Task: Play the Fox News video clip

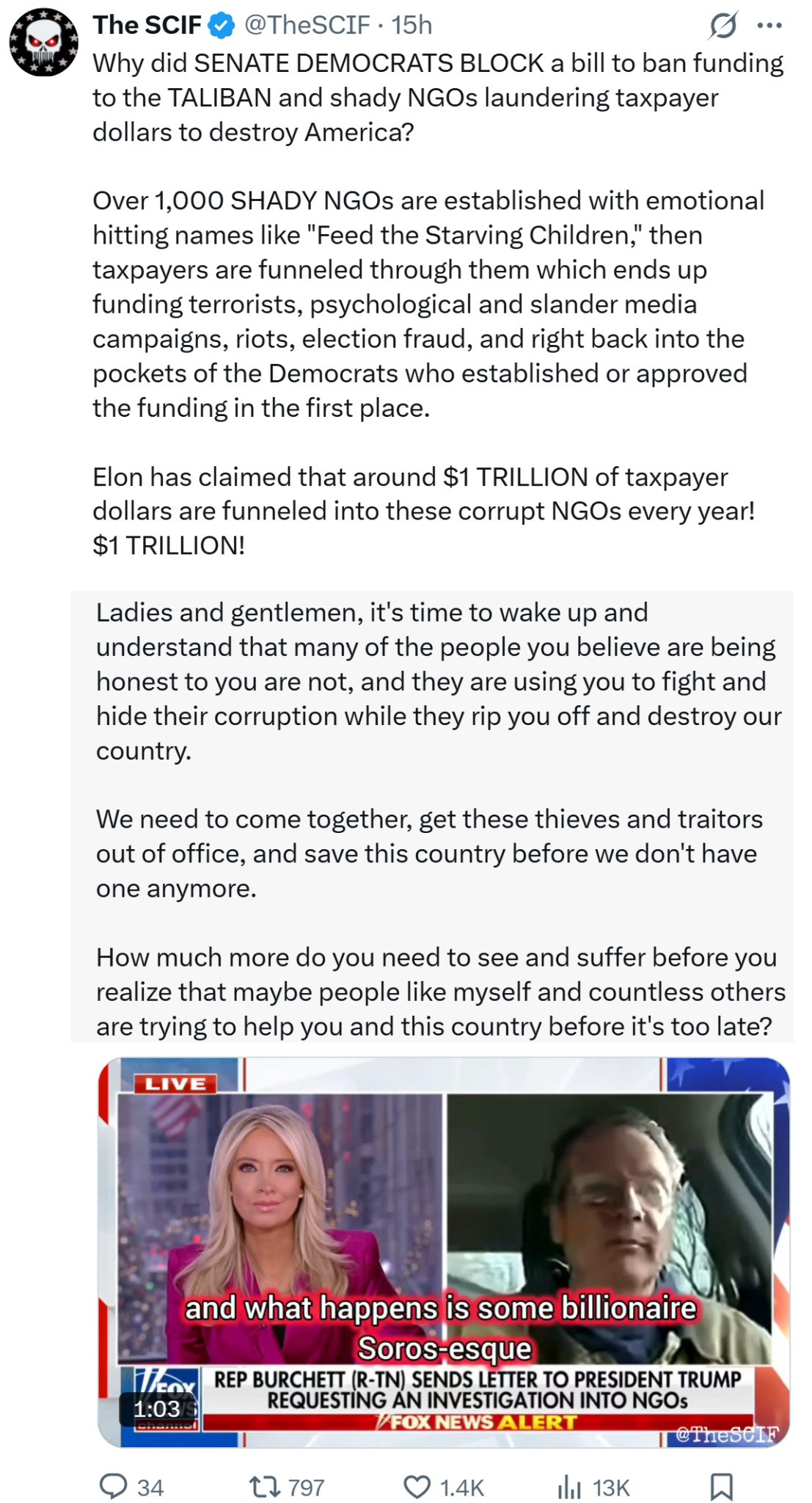Action: (x=444, y=1251)
